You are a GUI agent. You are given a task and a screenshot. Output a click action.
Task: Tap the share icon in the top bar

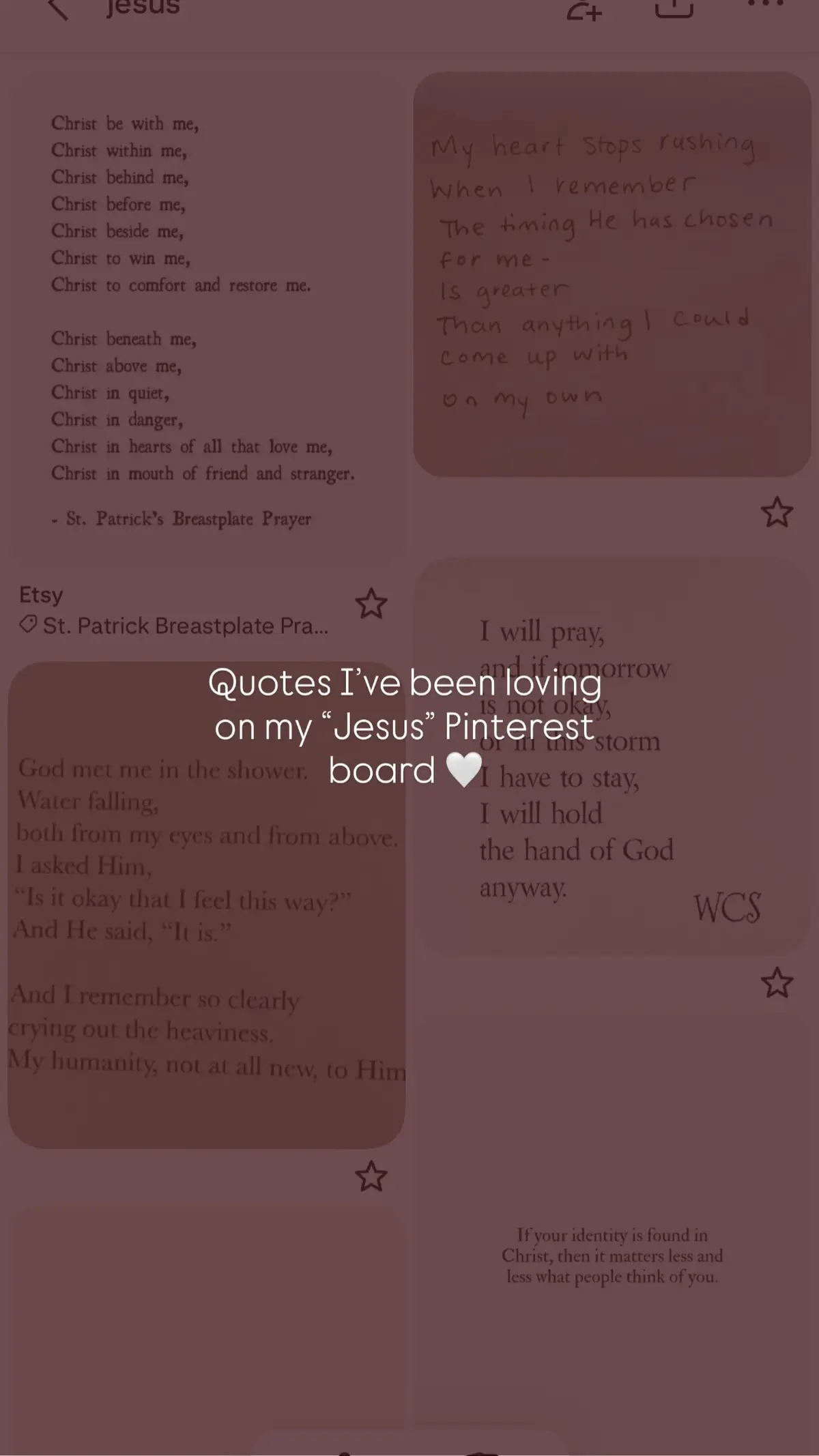[673, 8]
